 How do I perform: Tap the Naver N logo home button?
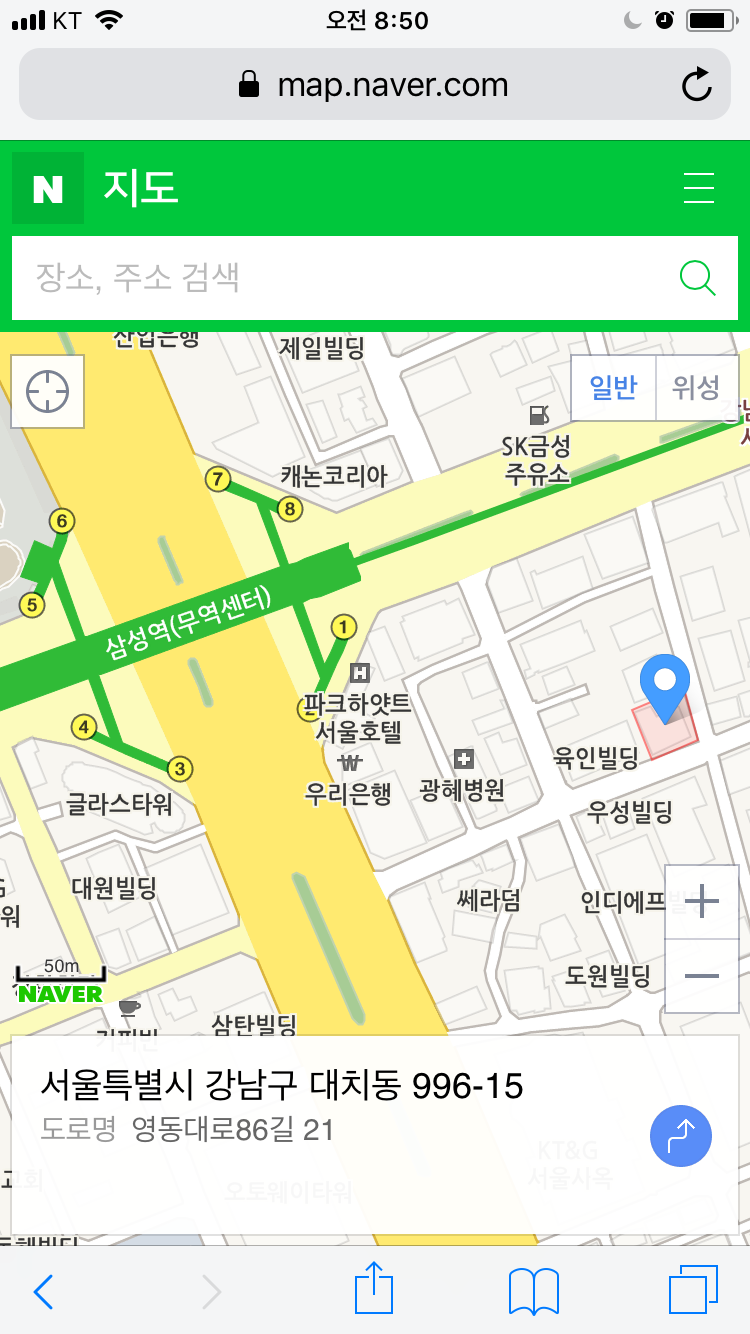pyautogui.click(x=48, y=188)
